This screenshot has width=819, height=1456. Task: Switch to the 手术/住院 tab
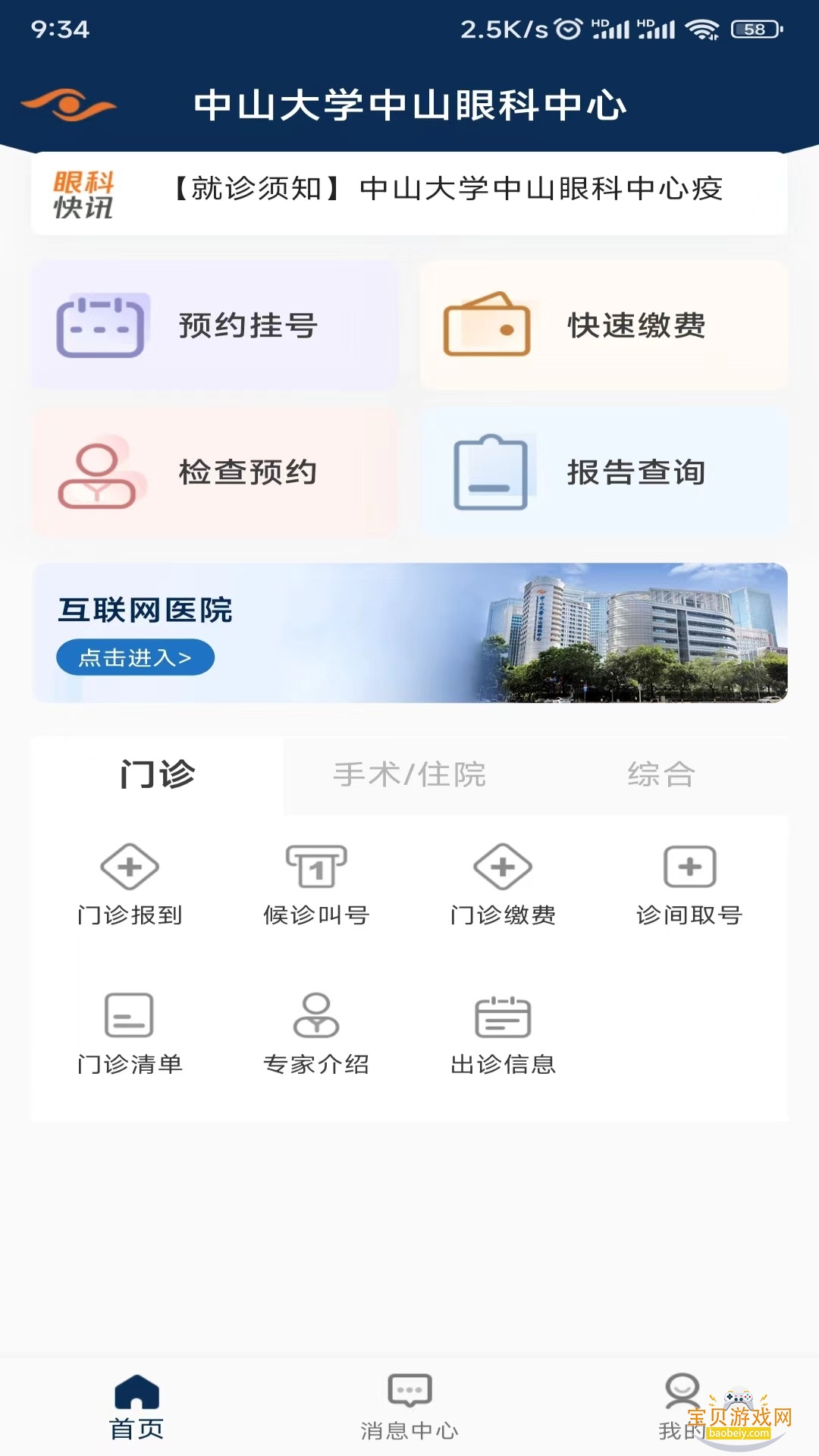point(409,775)
